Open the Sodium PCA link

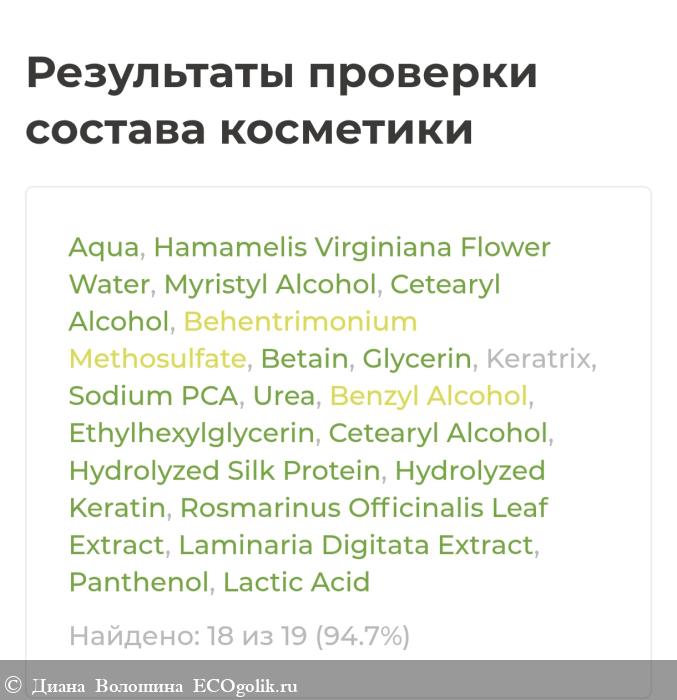coord(153,396)
